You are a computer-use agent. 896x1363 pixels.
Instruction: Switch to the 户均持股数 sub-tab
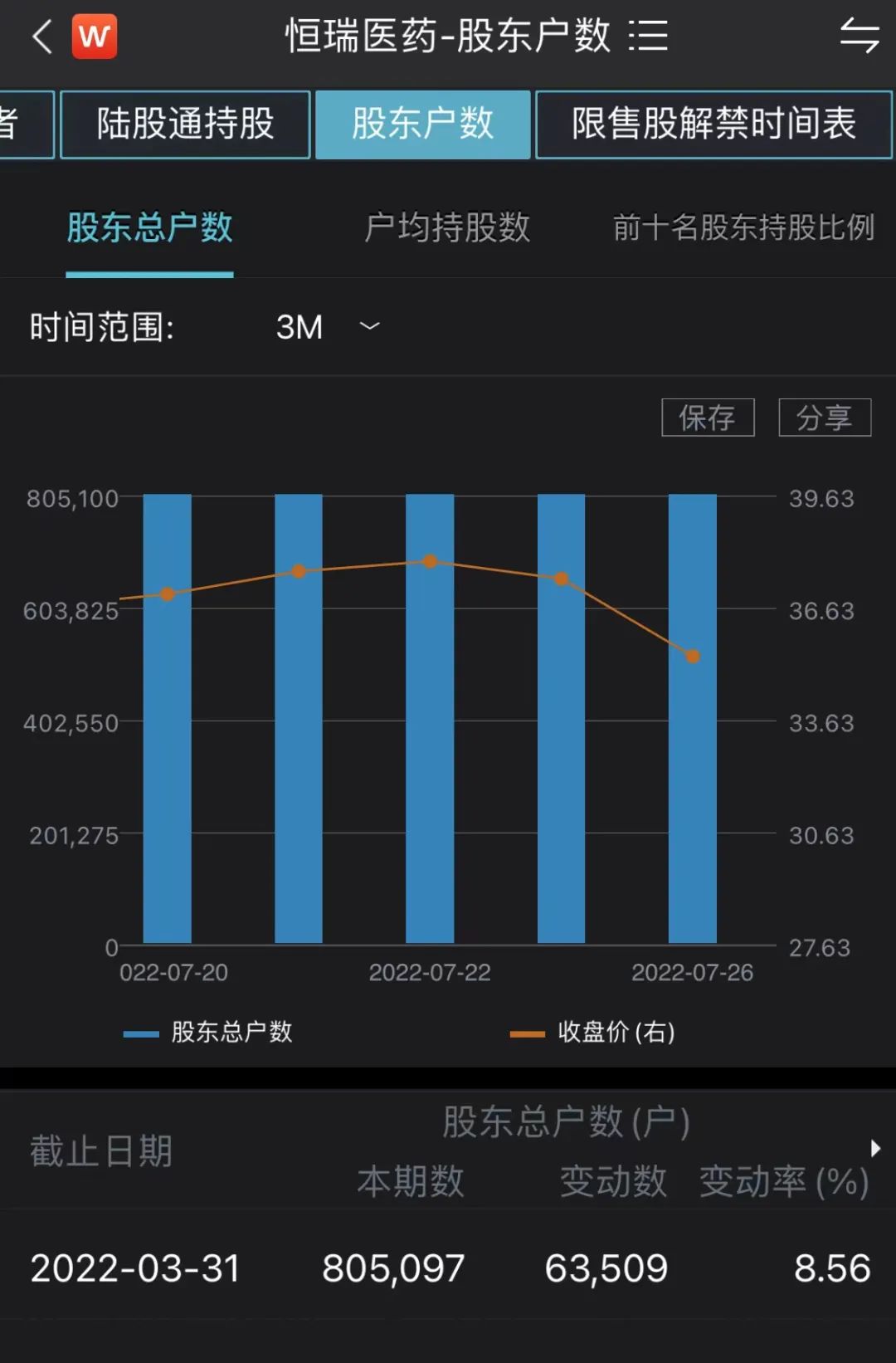pos(446,228)
